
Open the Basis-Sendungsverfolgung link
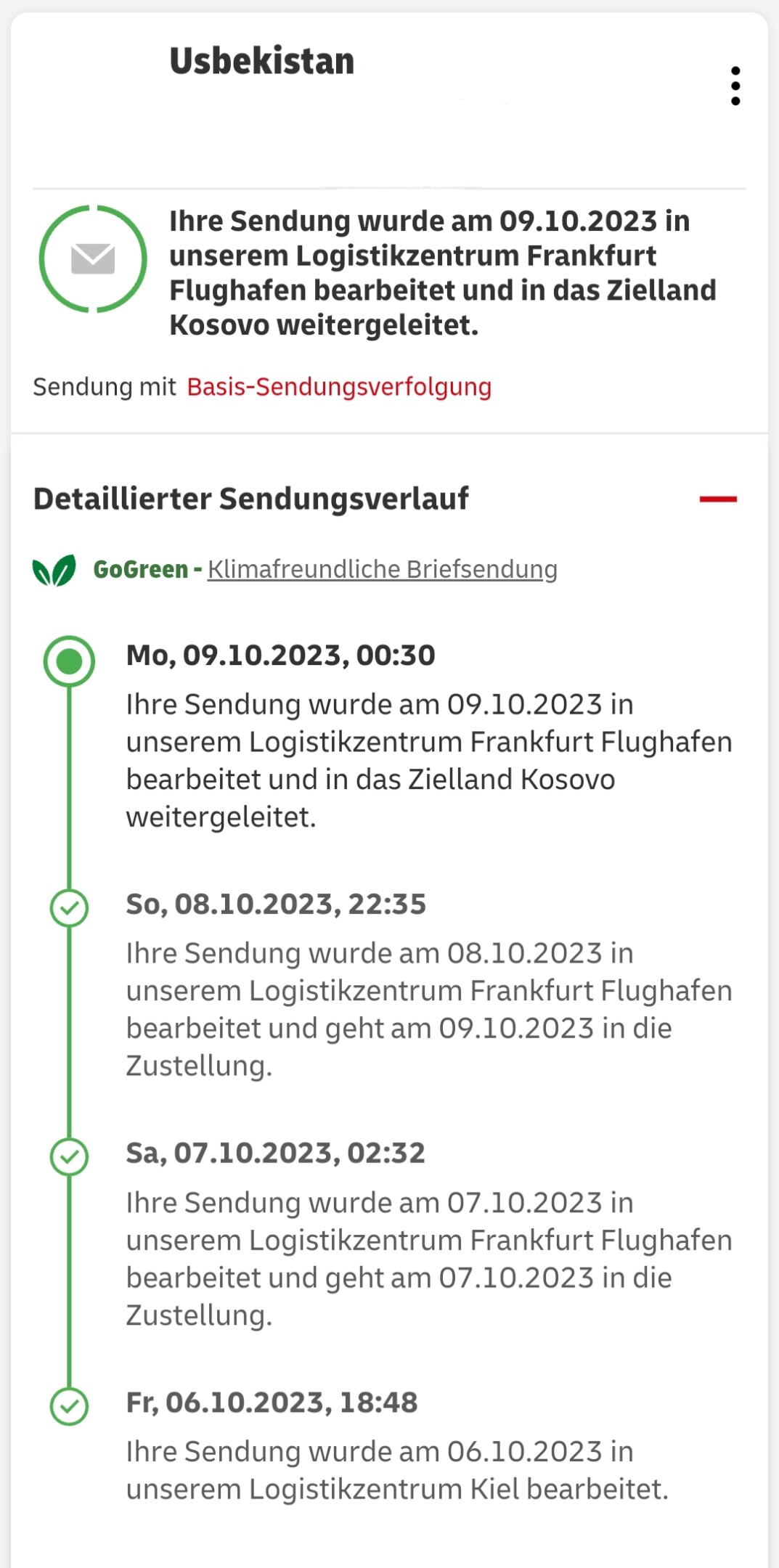[339, 387]
